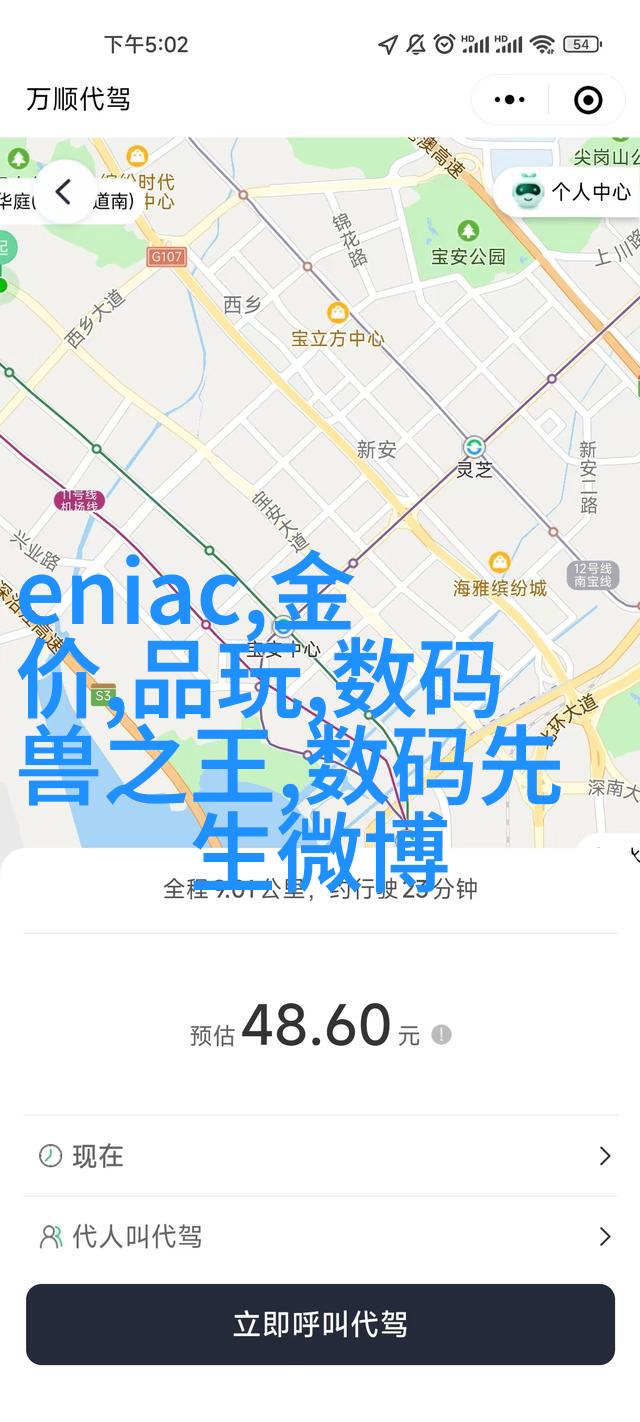Close the mini program with circle button

coord(588,99)
